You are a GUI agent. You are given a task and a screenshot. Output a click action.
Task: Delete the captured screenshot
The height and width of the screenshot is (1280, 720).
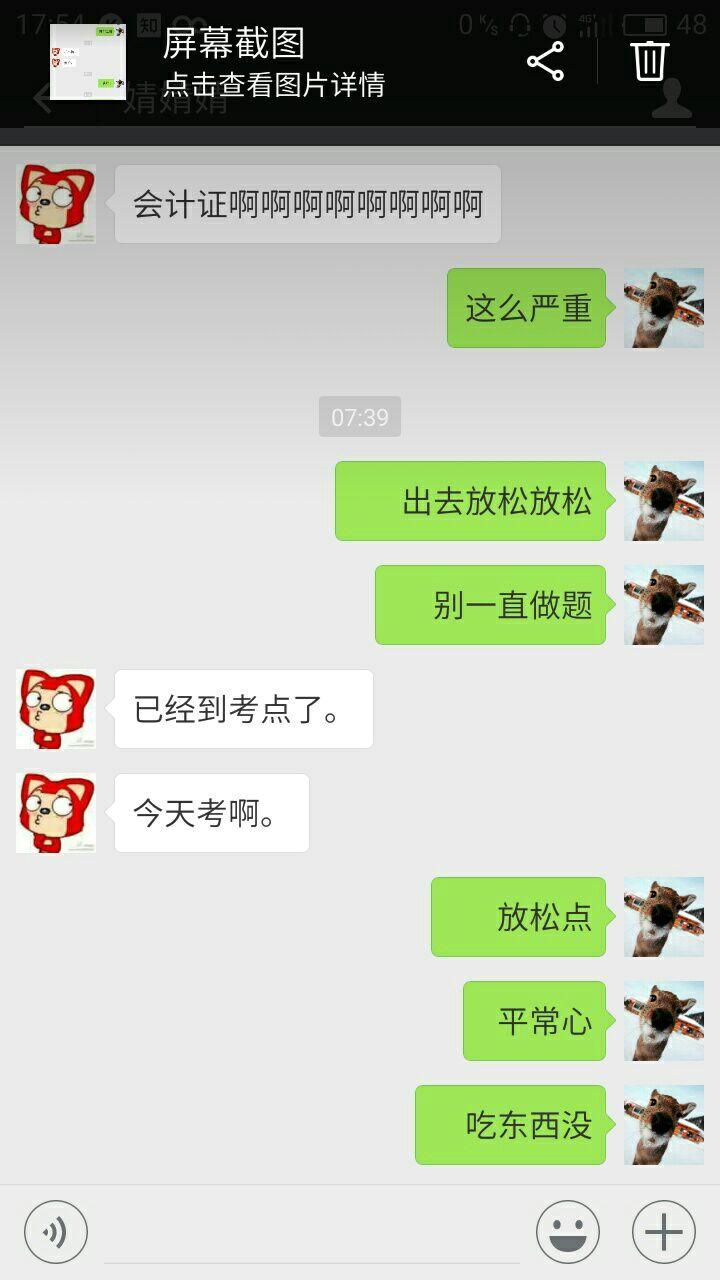click(649, 61)
